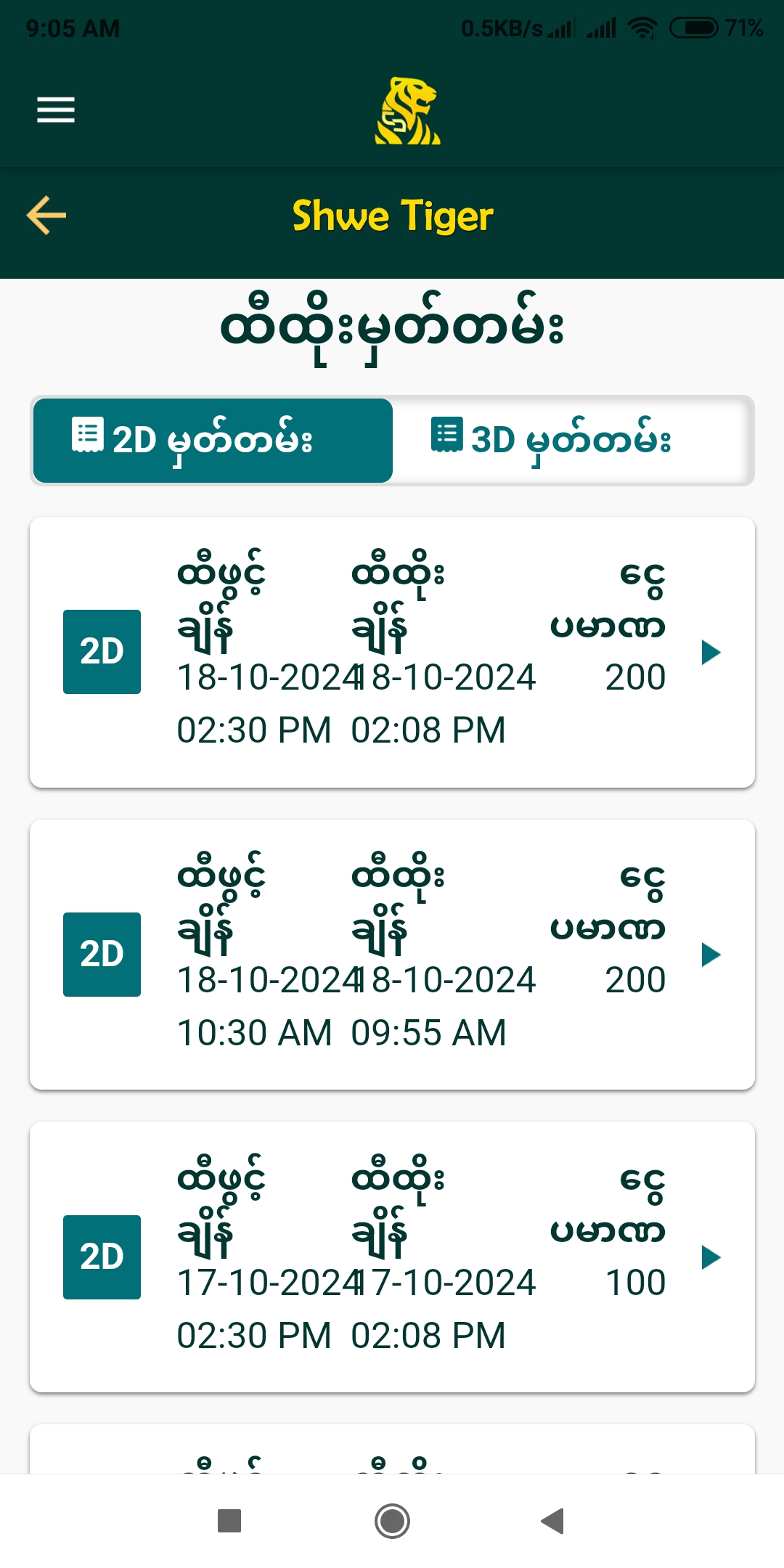
Task: Go back with the yellow arrow
Action: [x=46, y=215]
